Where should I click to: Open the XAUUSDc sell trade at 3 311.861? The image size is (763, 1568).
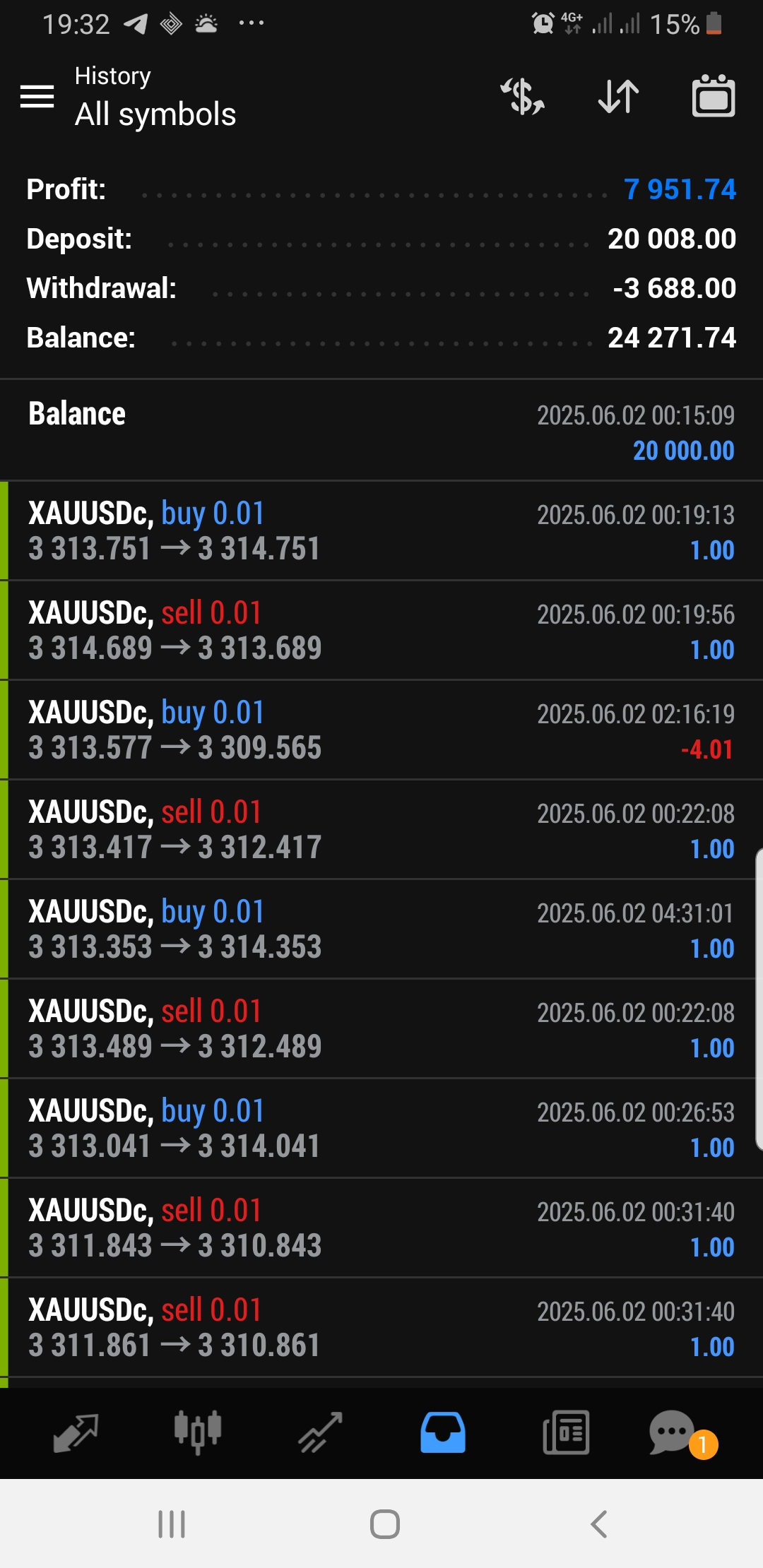(381, 1328)
